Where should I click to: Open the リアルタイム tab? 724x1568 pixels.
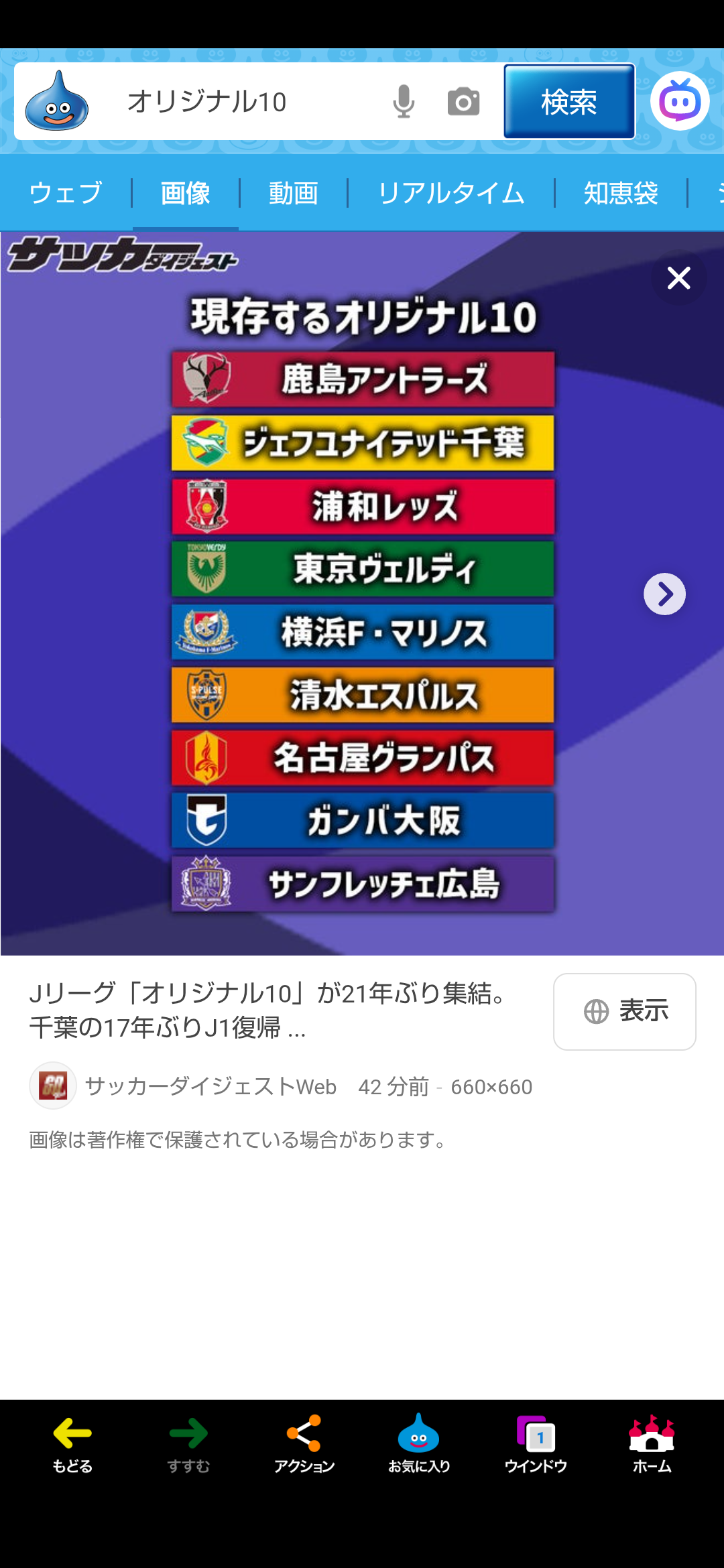tap(451, 193)
